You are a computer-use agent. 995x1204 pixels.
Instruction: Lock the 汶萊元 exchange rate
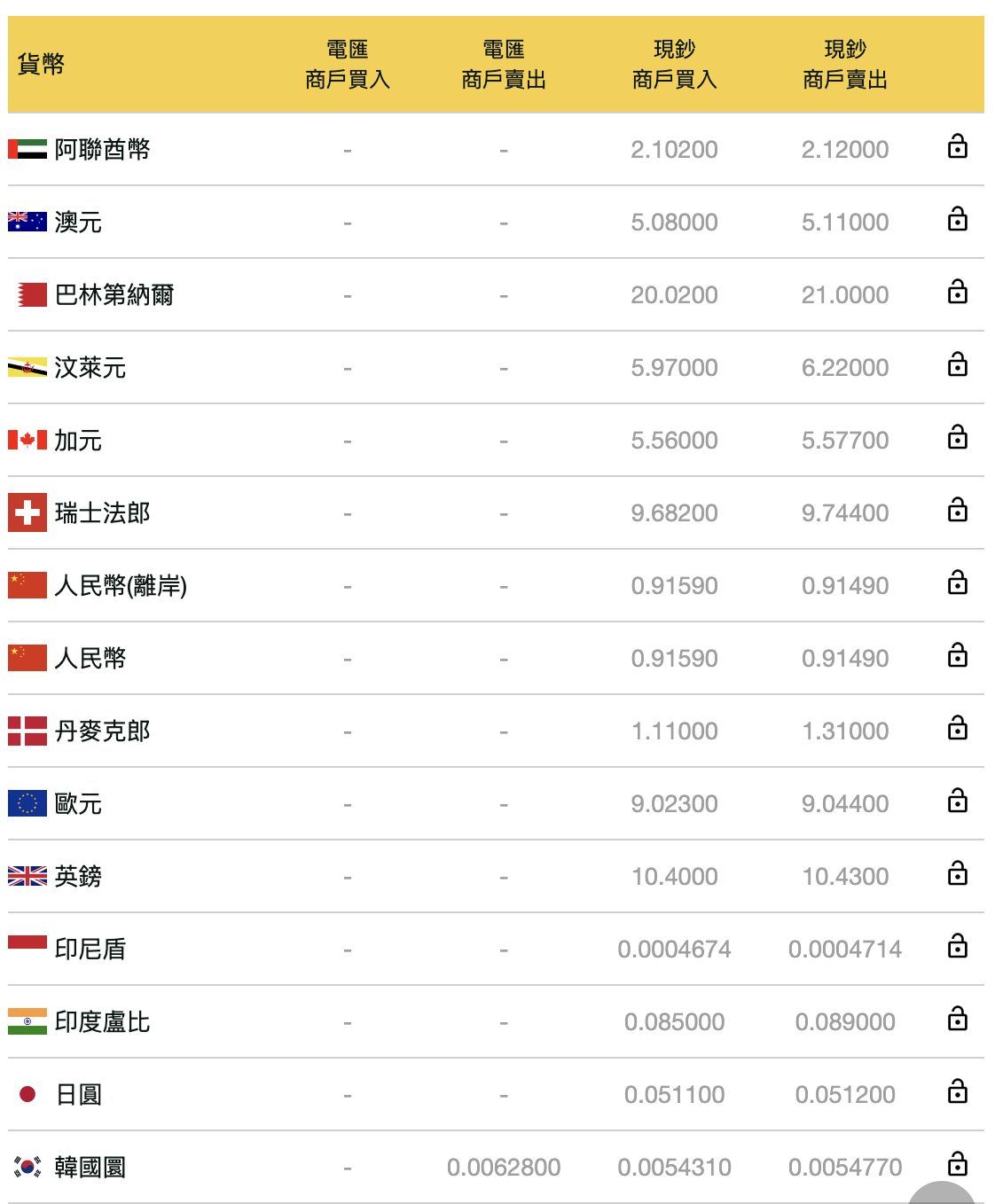957,365
